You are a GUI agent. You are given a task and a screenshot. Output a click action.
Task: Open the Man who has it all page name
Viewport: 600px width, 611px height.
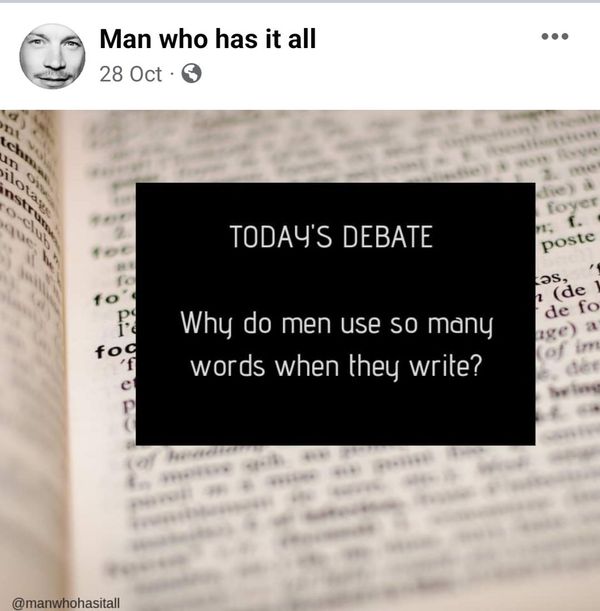point(207,40)
